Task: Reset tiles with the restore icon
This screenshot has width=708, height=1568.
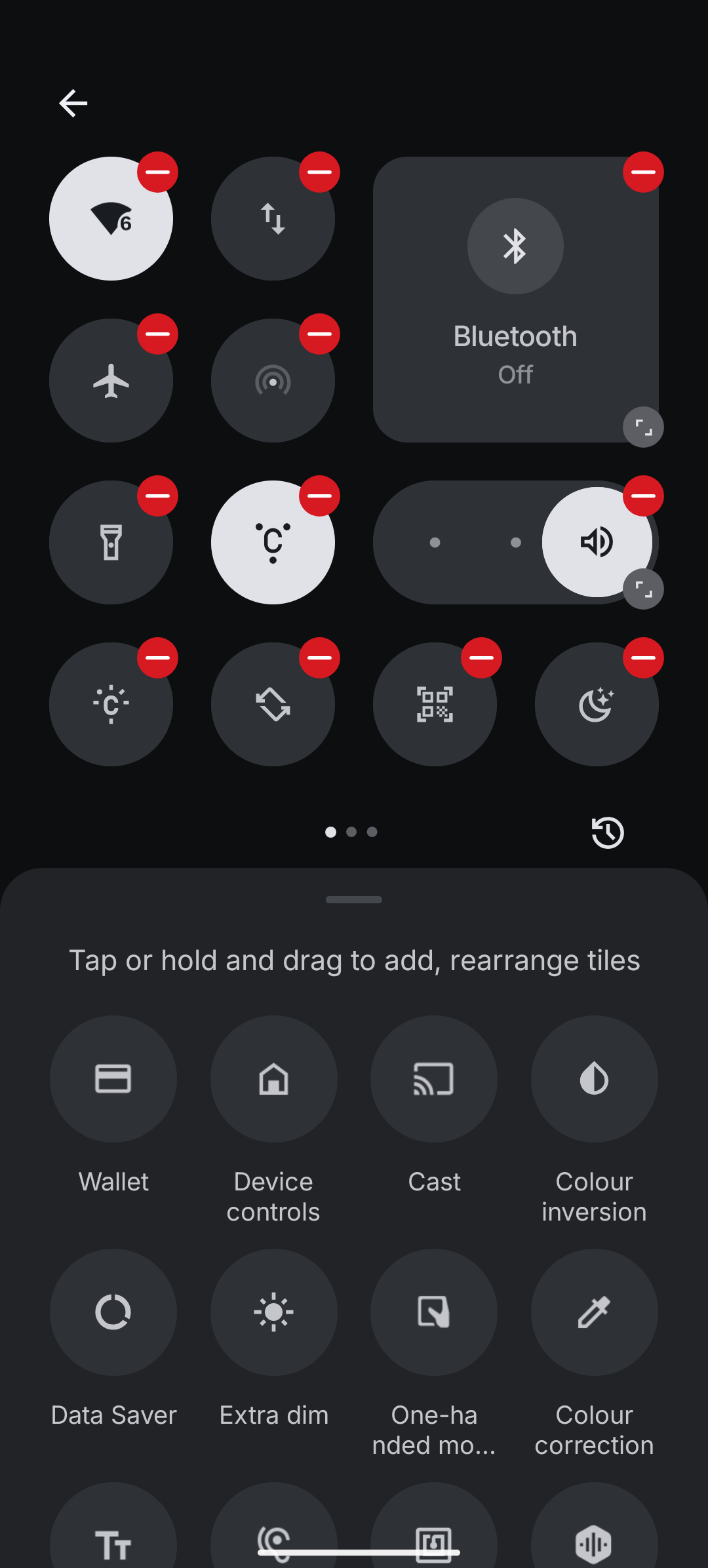Action: pos(607,833)
